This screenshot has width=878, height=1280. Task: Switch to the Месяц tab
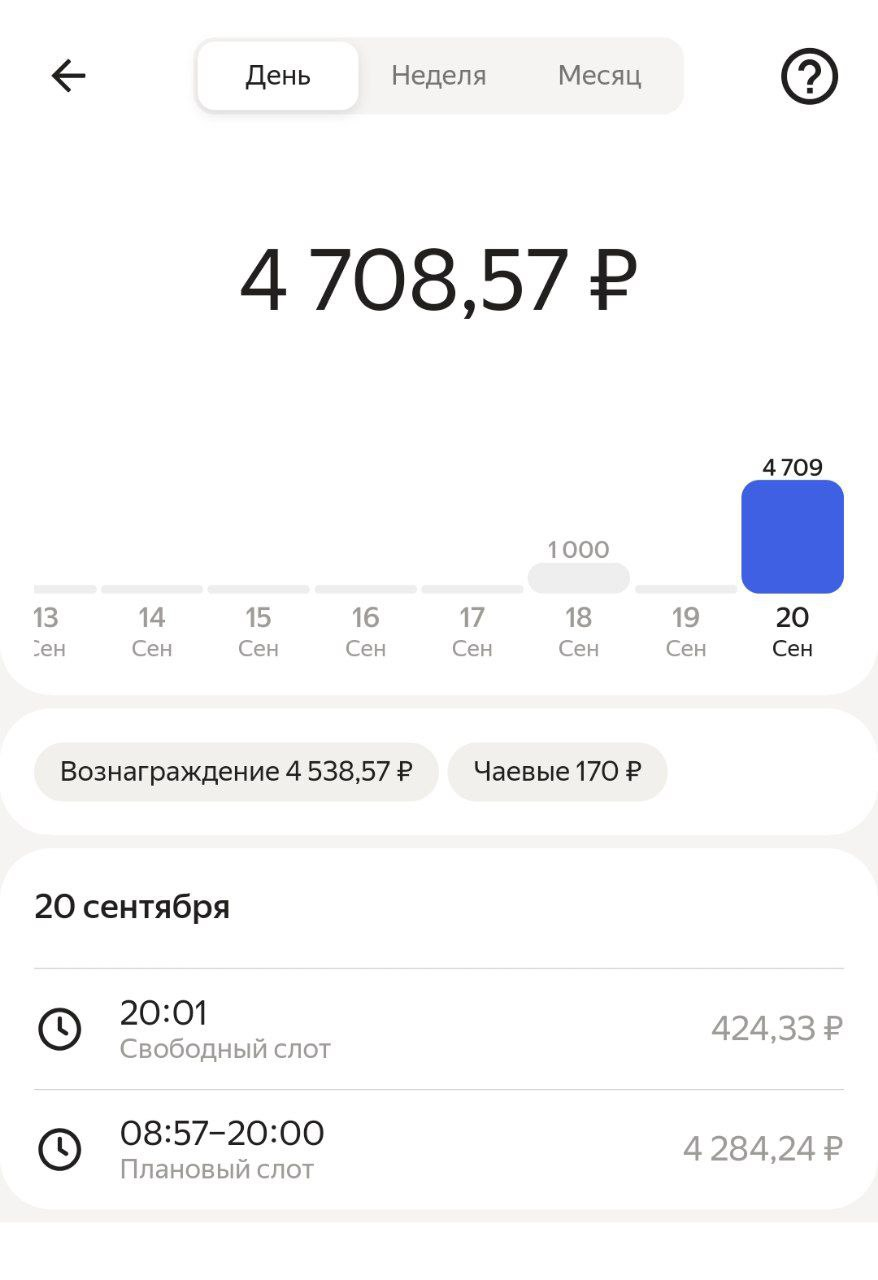coord(599,76)
